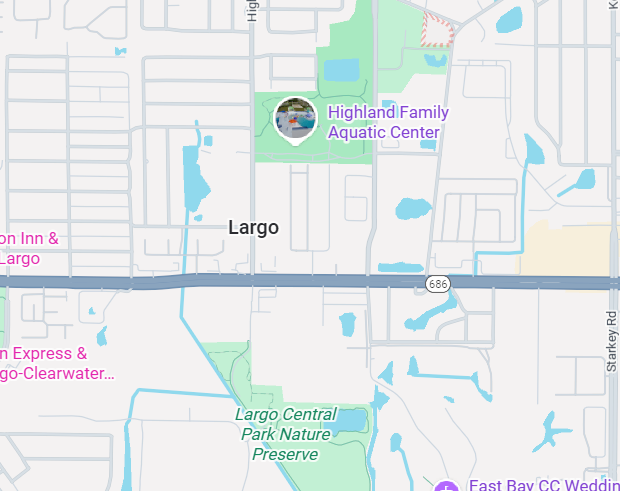620x491 pixels.
Task: Open the East Bay CC Wedding place marker
Action: 447,486
